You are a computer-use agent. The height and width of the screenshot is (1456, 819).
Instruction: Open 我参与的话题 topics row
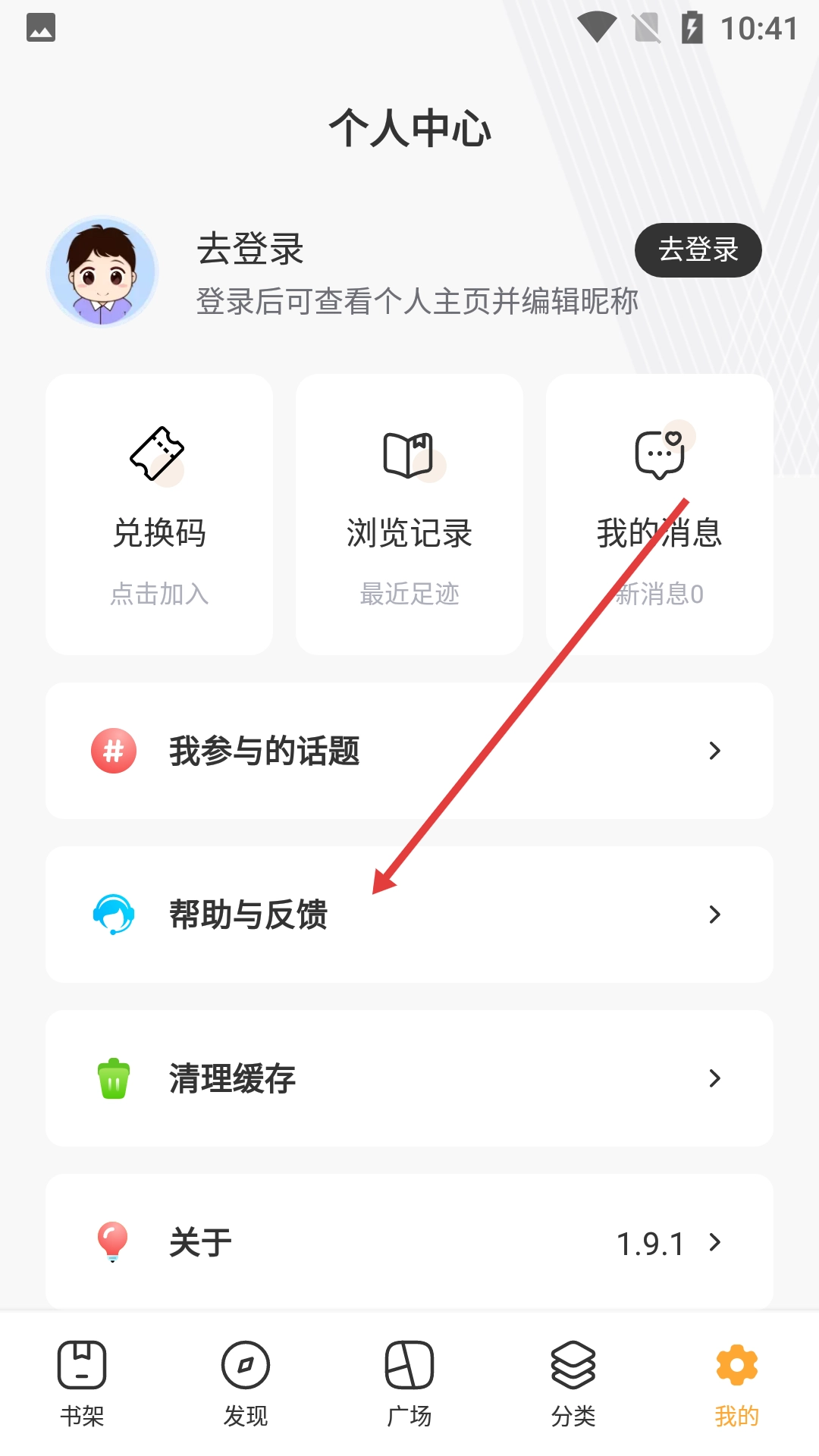pyautogui.click(x=409, y=751)
